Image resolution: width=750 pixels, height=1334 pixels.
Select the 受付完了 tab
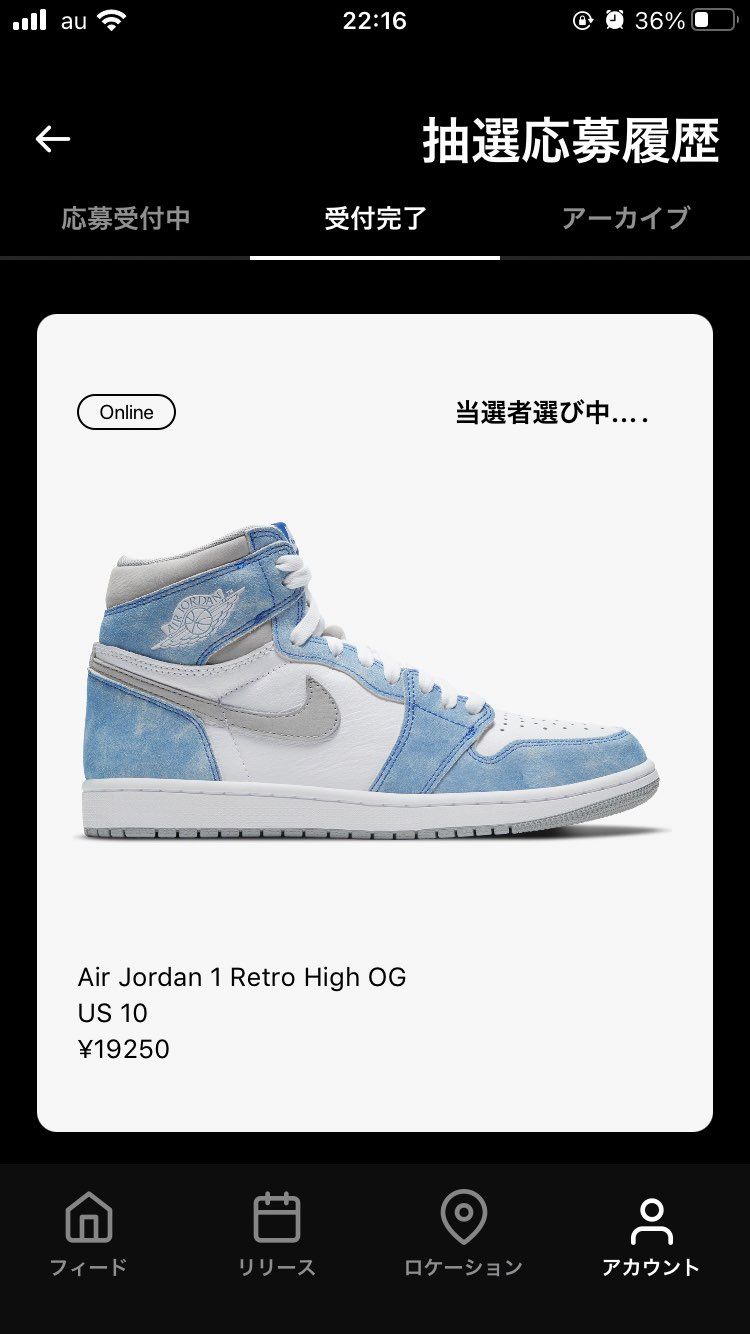[375, 218]
